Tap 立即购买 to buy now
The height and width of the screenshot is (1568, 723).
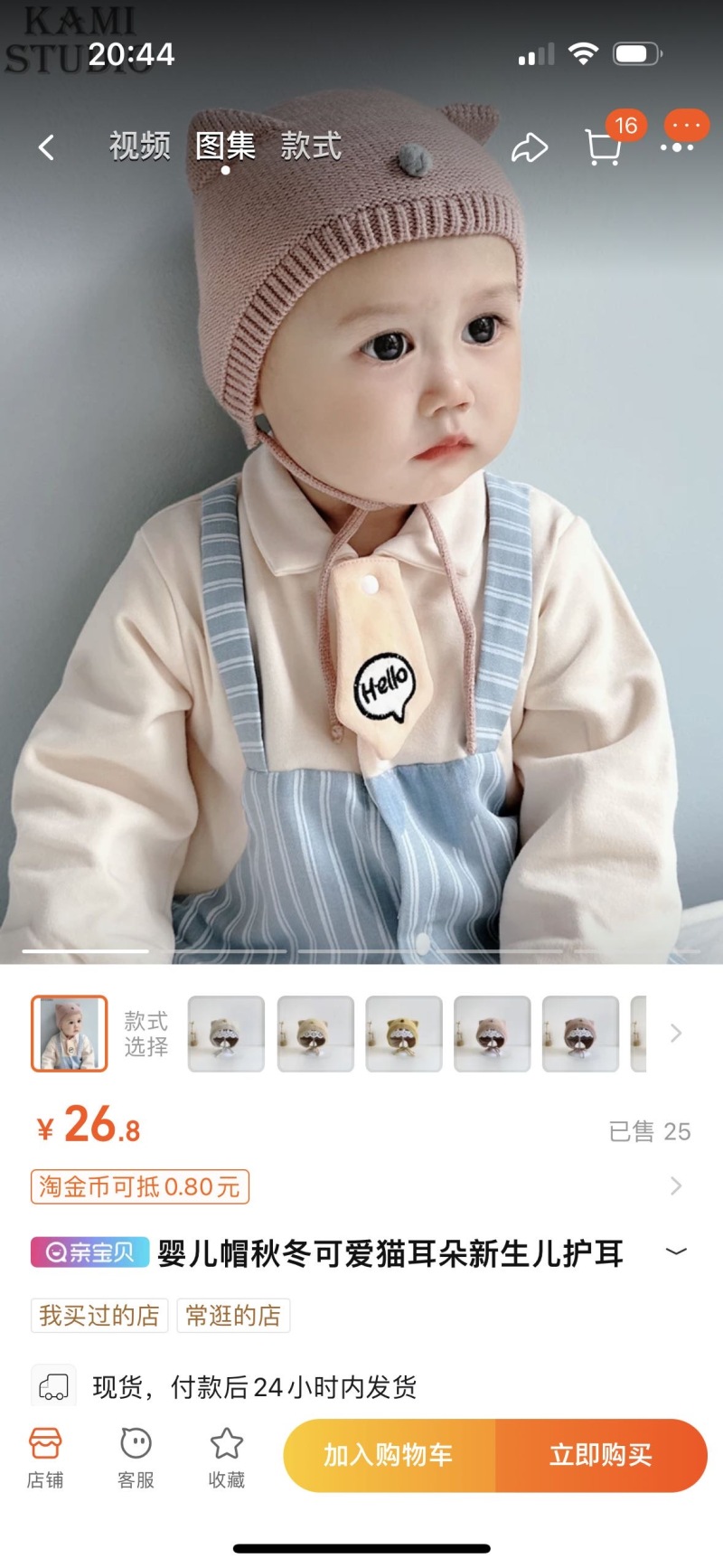pyautogui.click(x=600, y=1455)
